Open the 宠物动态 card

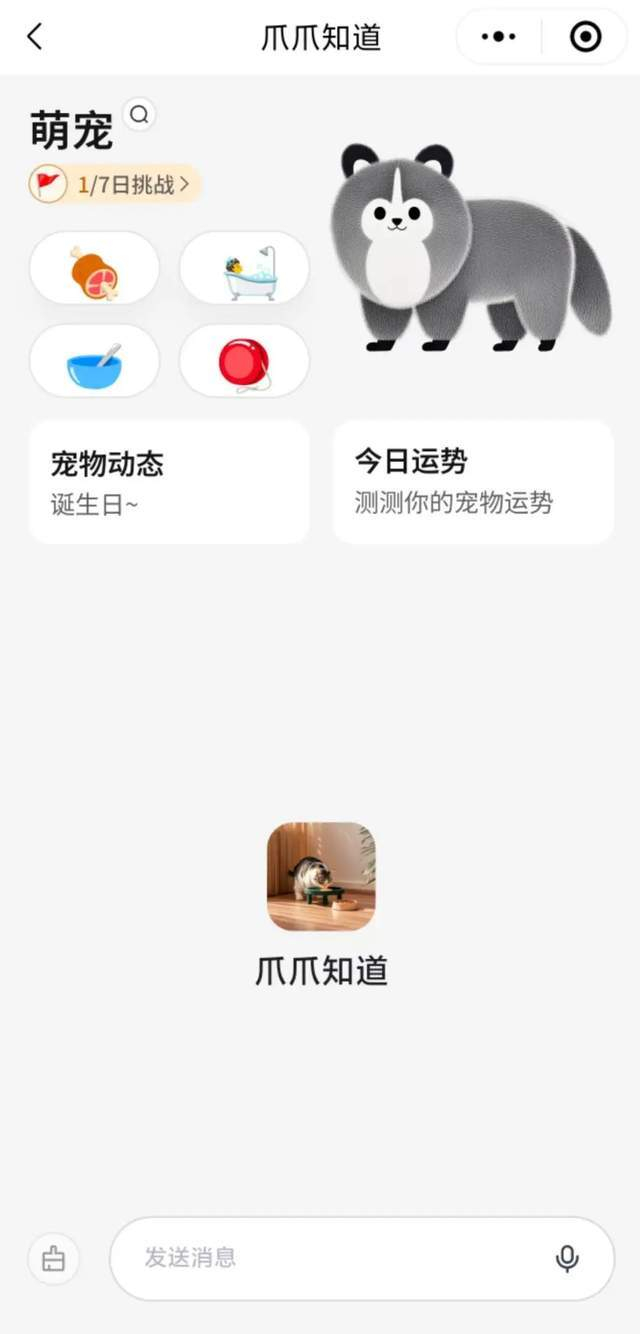(x=169, y=482)
